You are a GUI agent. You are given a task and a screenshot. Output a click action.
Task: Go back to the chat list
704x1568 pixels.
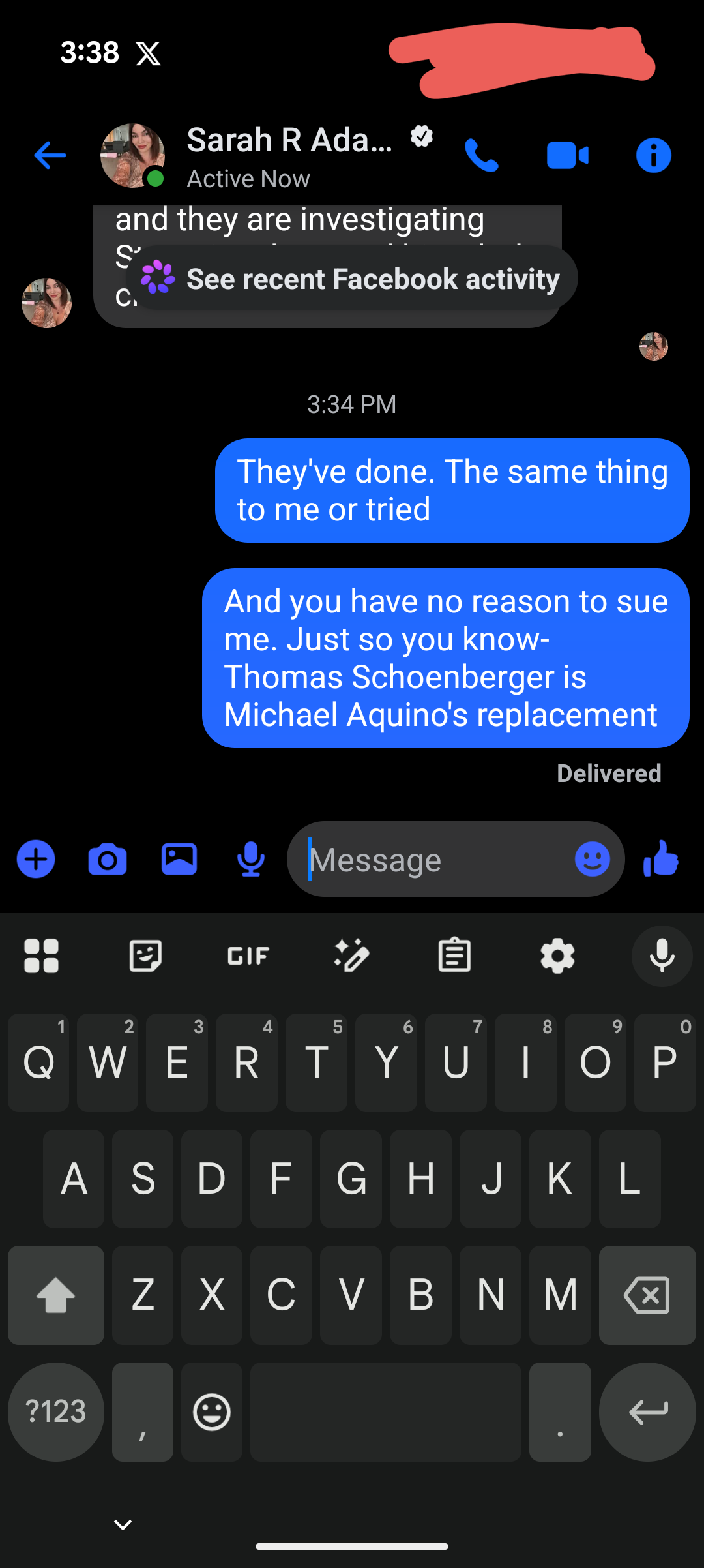click(x=50, y=155)
